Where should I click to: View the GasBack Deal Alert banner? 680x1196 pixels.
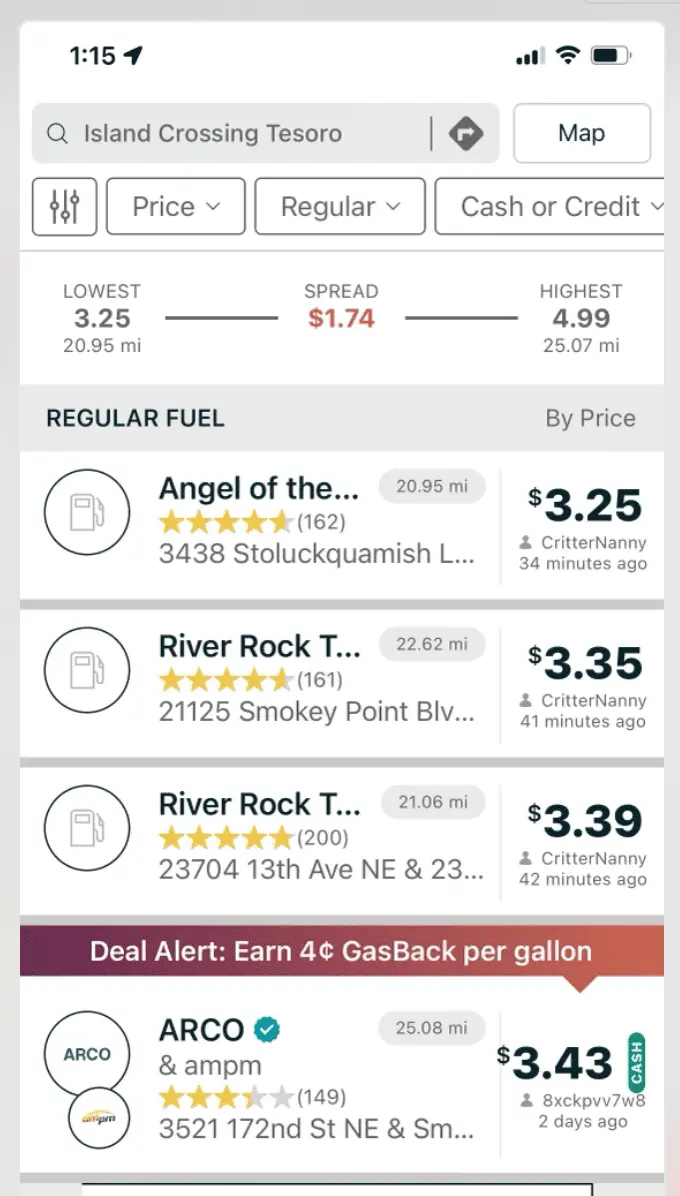[341, 951]
